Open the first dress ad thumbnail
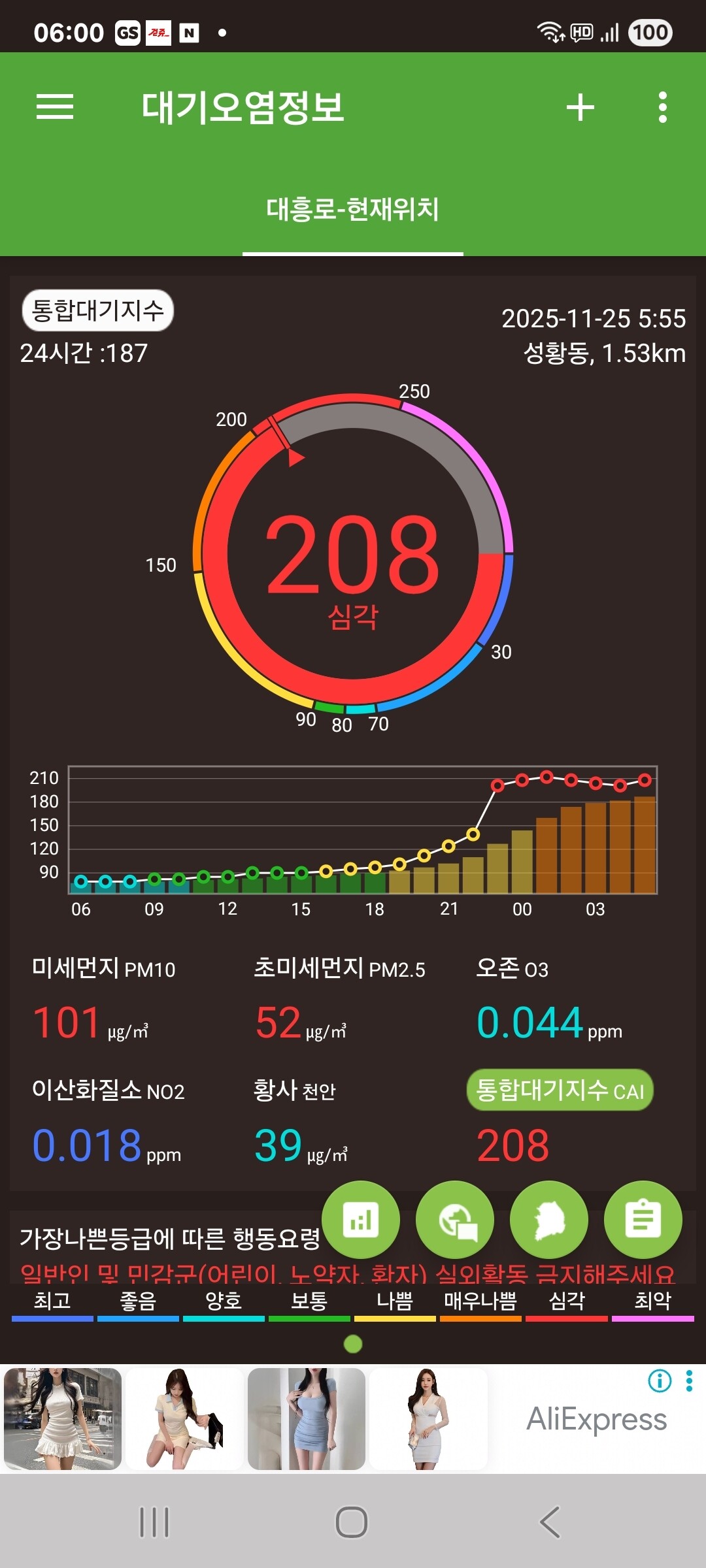Viewport: 706px width, 1568px height. [63, 1419]
